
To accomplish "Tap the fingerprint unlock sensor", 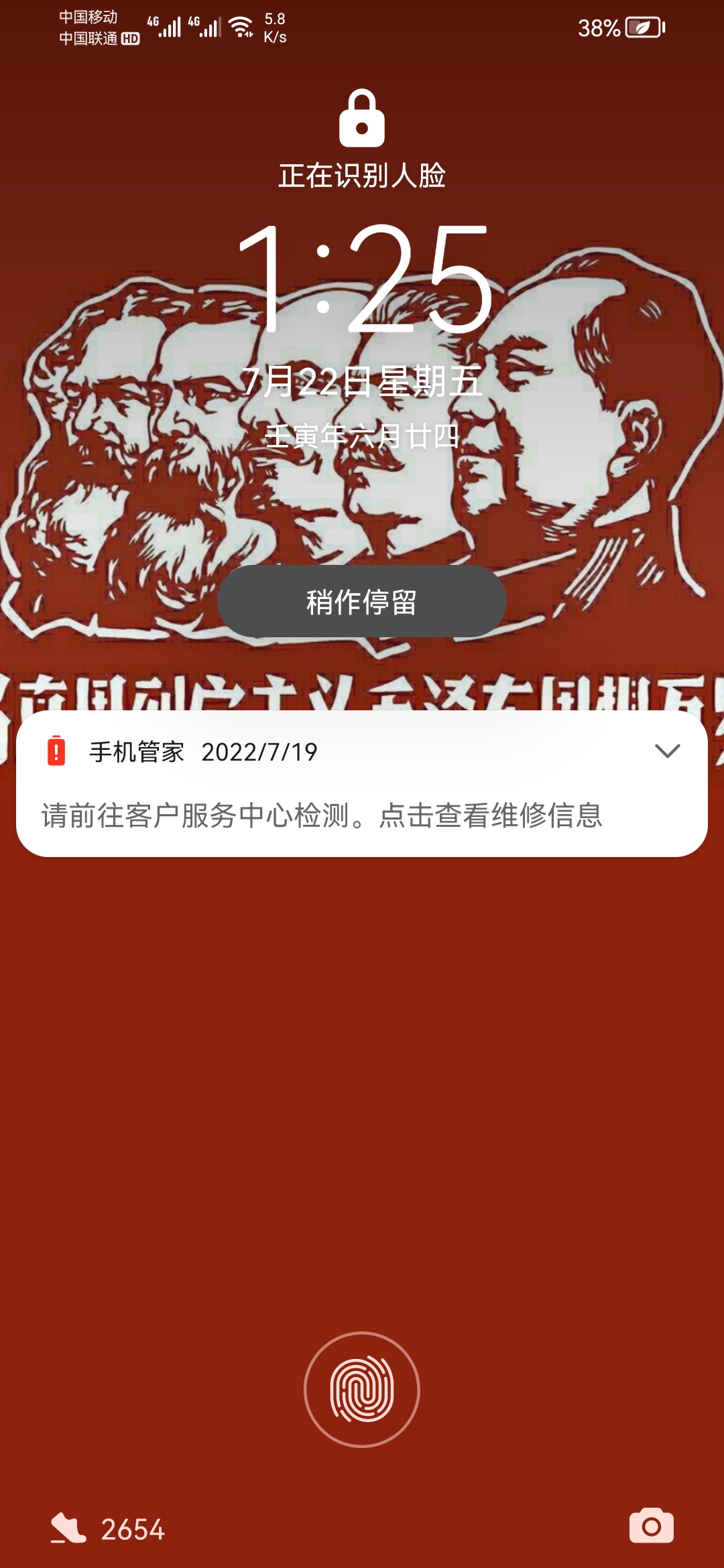I will pyautogui.click(x=362, y=1389).
